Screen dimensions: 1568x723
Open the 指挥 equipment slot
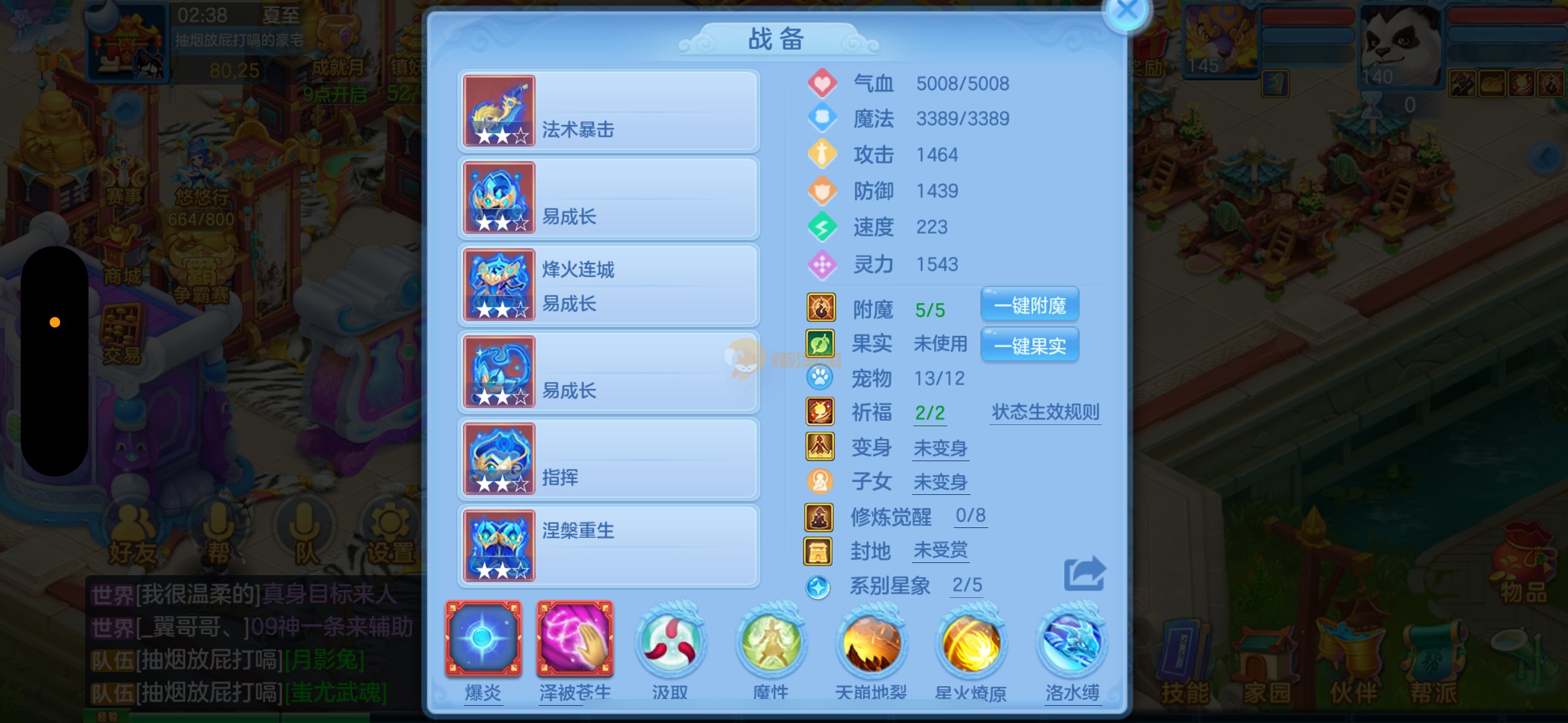609,459
